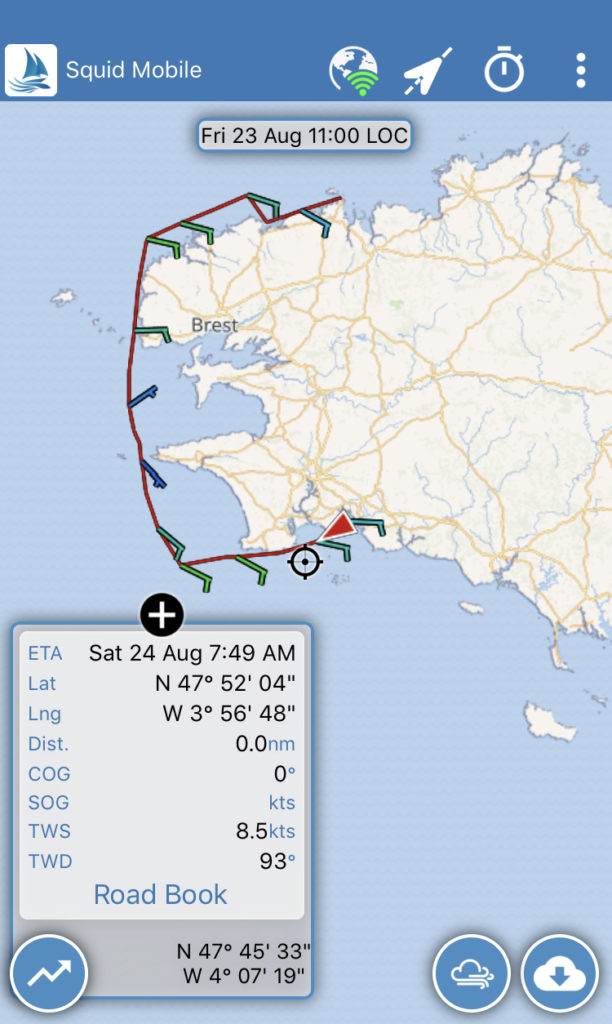Open the trend chart button
Image resolution: width=612 pixels, height=1024 pixels.
pos(49,974)
